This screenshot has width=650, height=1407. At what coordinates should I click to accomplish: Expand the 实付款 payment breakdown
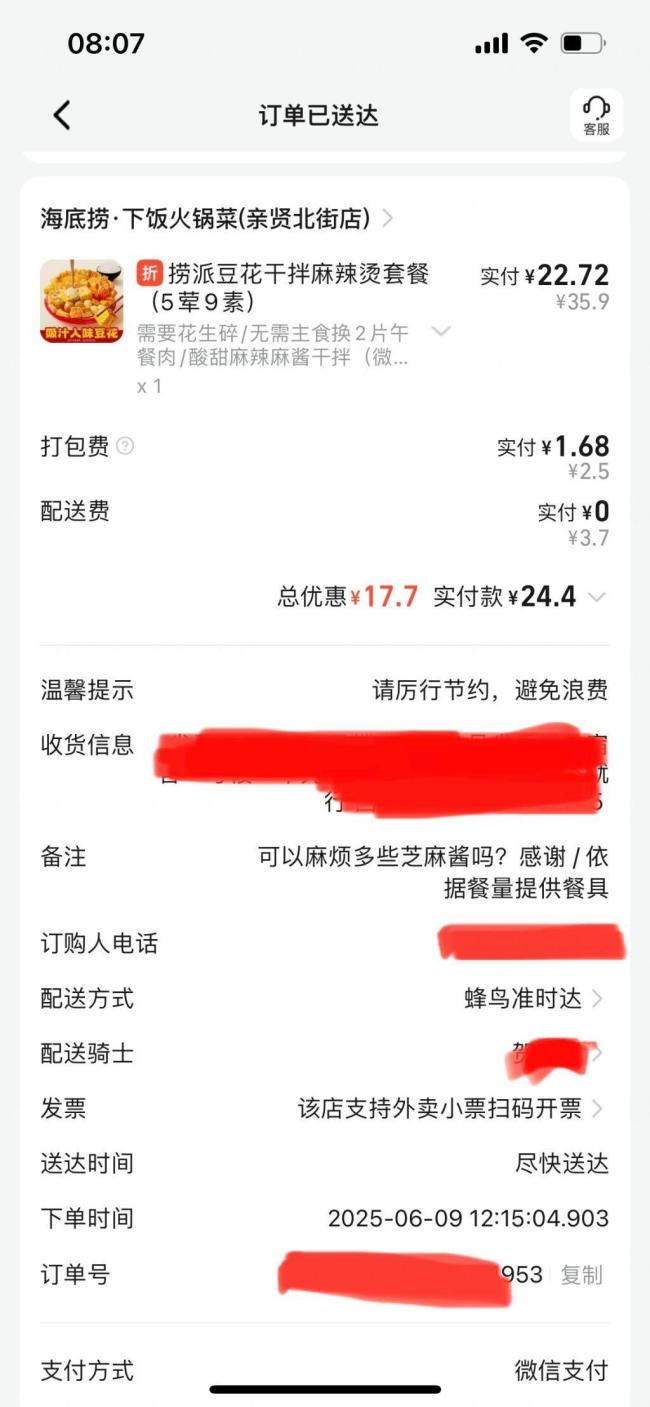click(x=597, y=597)
